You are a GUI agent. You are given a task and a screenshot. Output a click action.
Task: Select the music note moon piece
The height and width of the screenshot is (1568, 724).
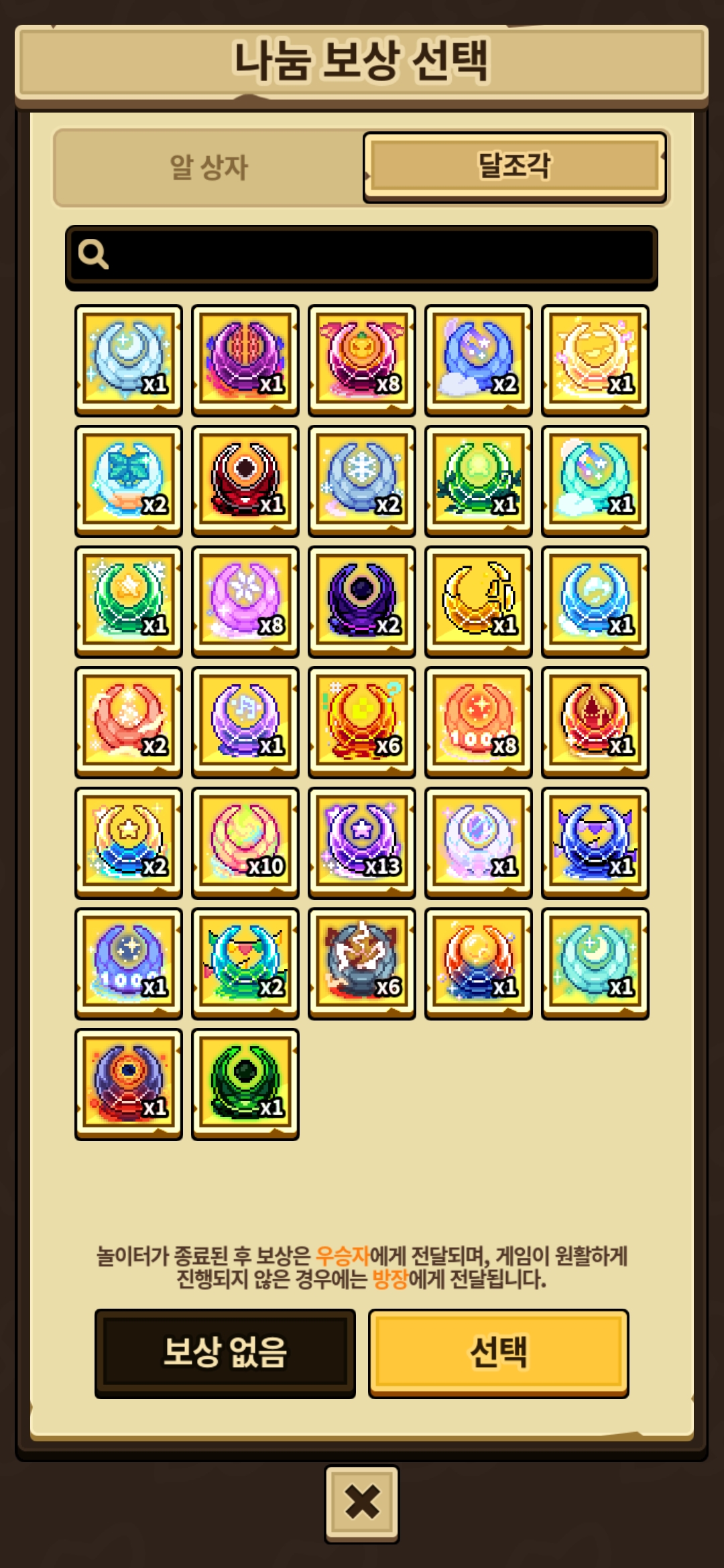pyautogui.click(x=245, y=722)
